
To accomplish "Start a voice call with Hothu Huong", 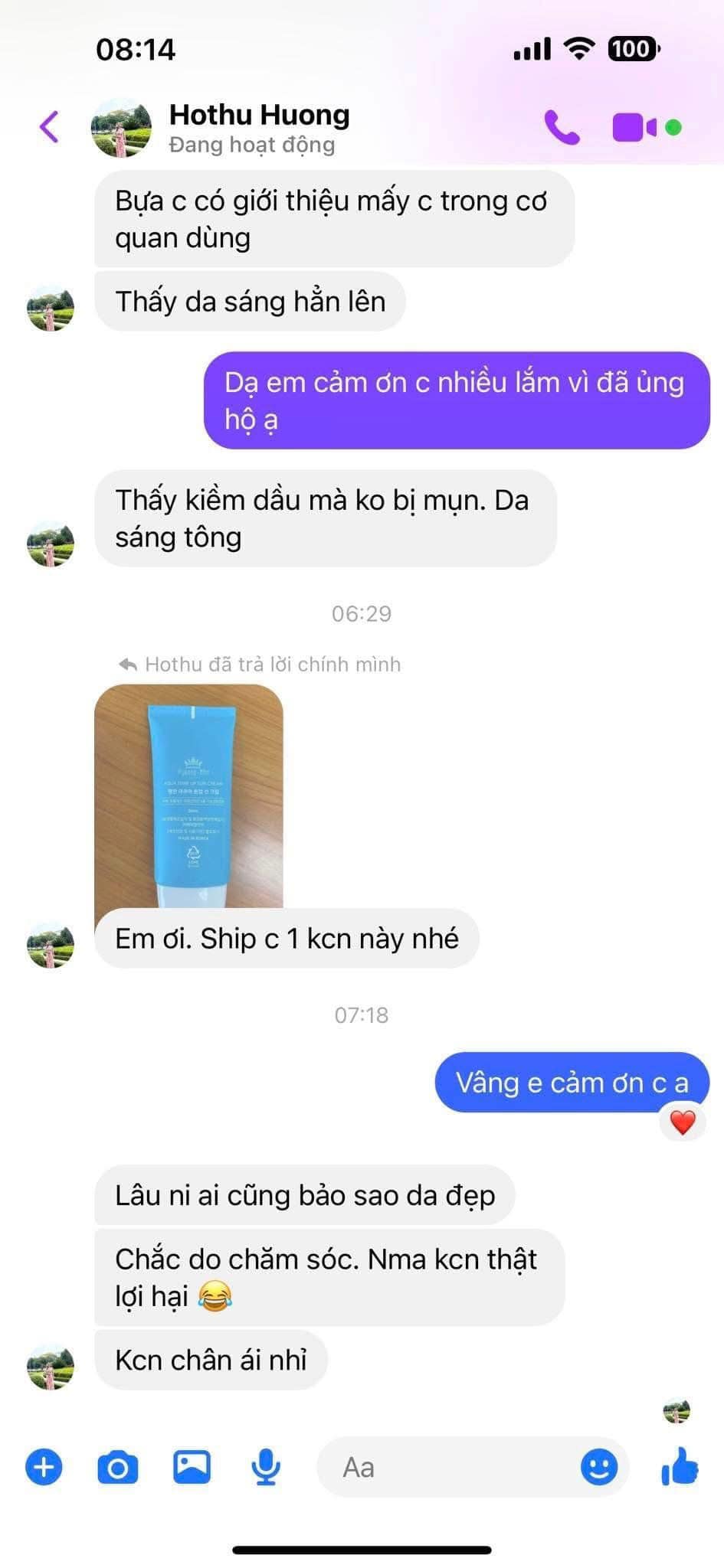I will coord(562,127).
